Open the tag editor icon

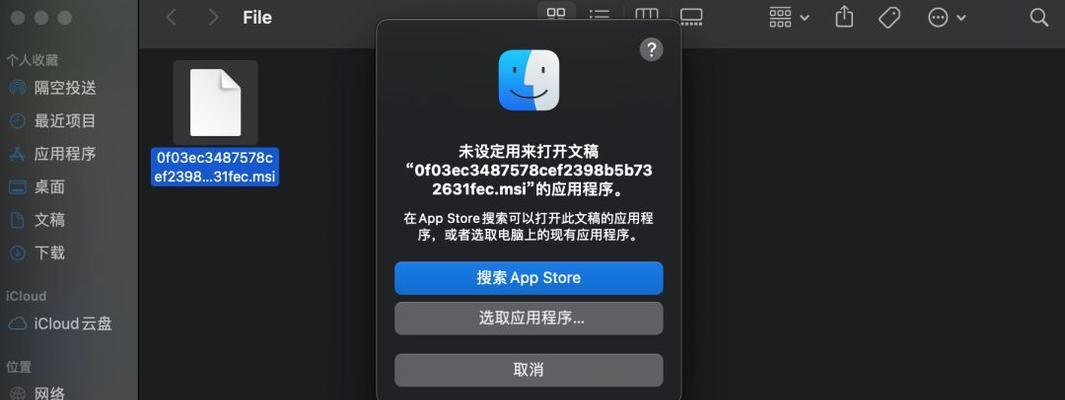coord(889,17)
